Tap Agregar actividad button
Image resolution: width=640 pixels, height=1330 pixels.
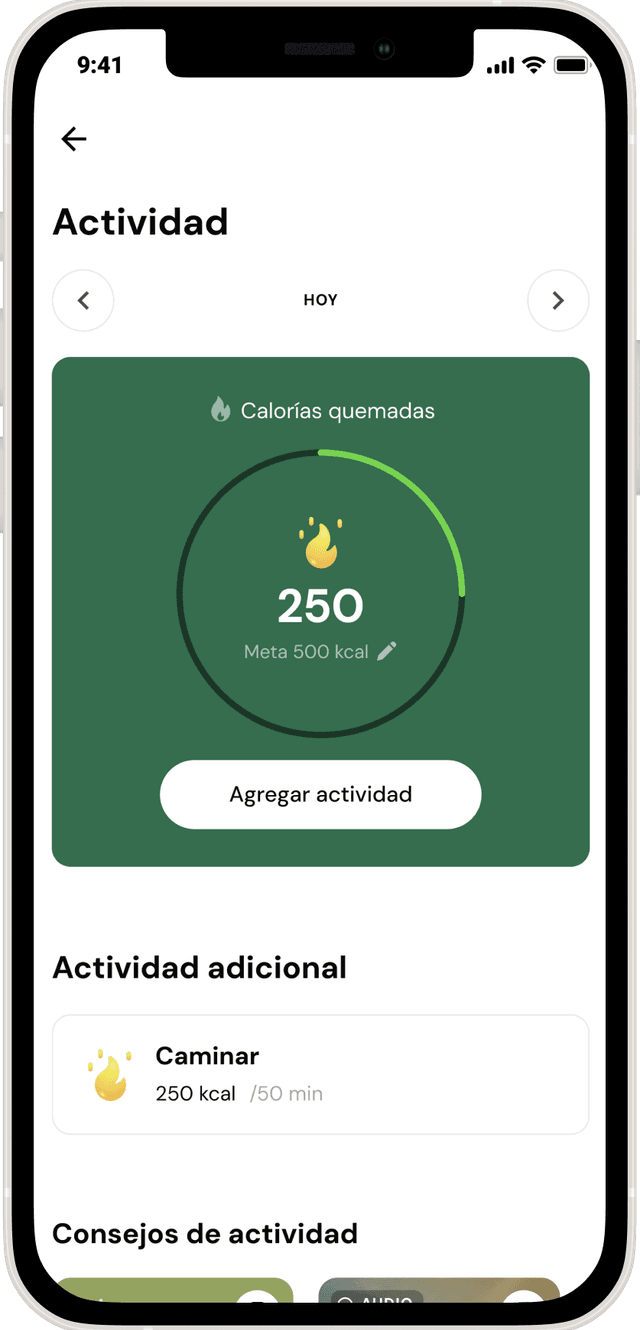pos(320,794)
